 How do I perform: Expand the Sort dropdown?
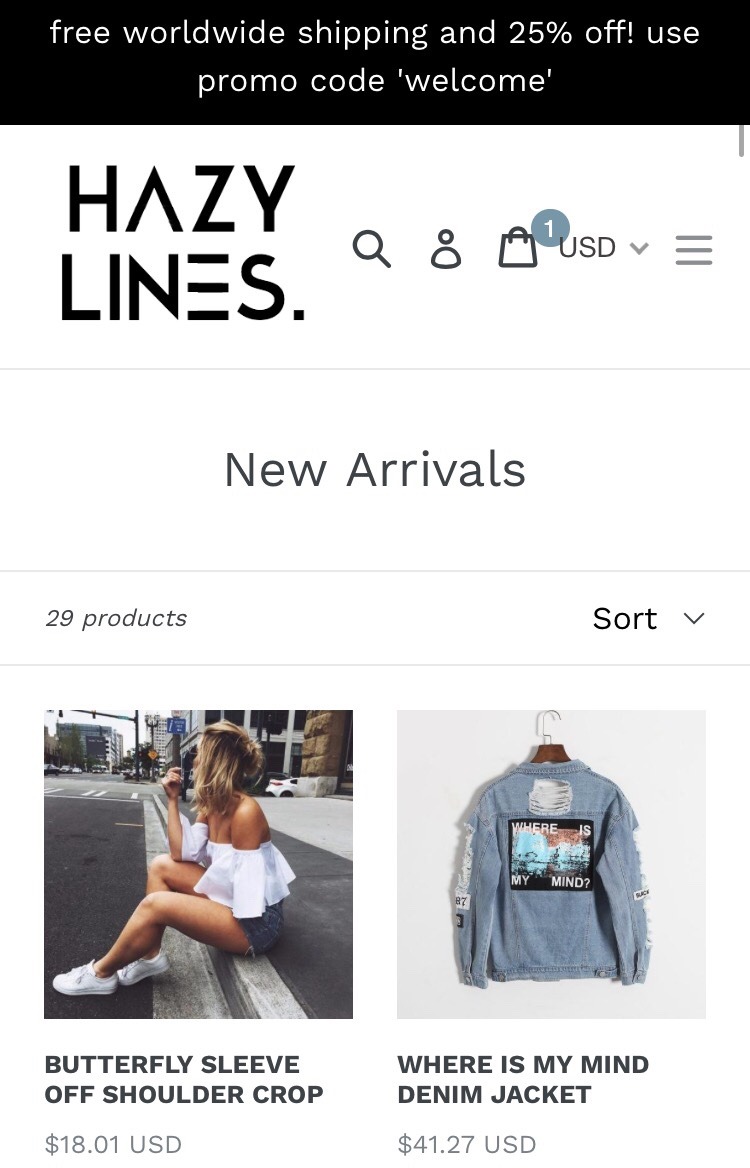coord(648,618)
